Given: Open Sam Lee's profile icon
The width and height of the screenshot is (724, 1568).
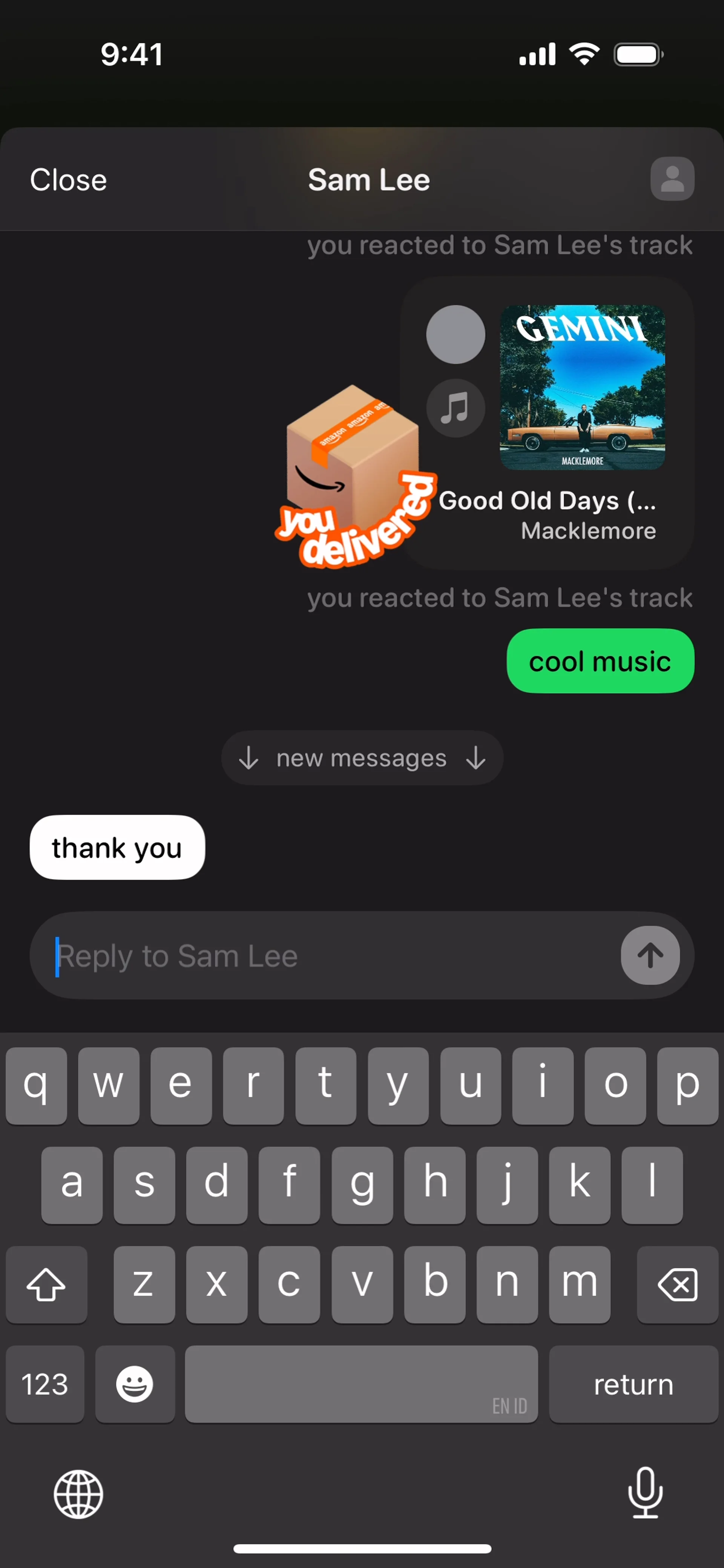Looking at the screenshot, I should (672, 179).
